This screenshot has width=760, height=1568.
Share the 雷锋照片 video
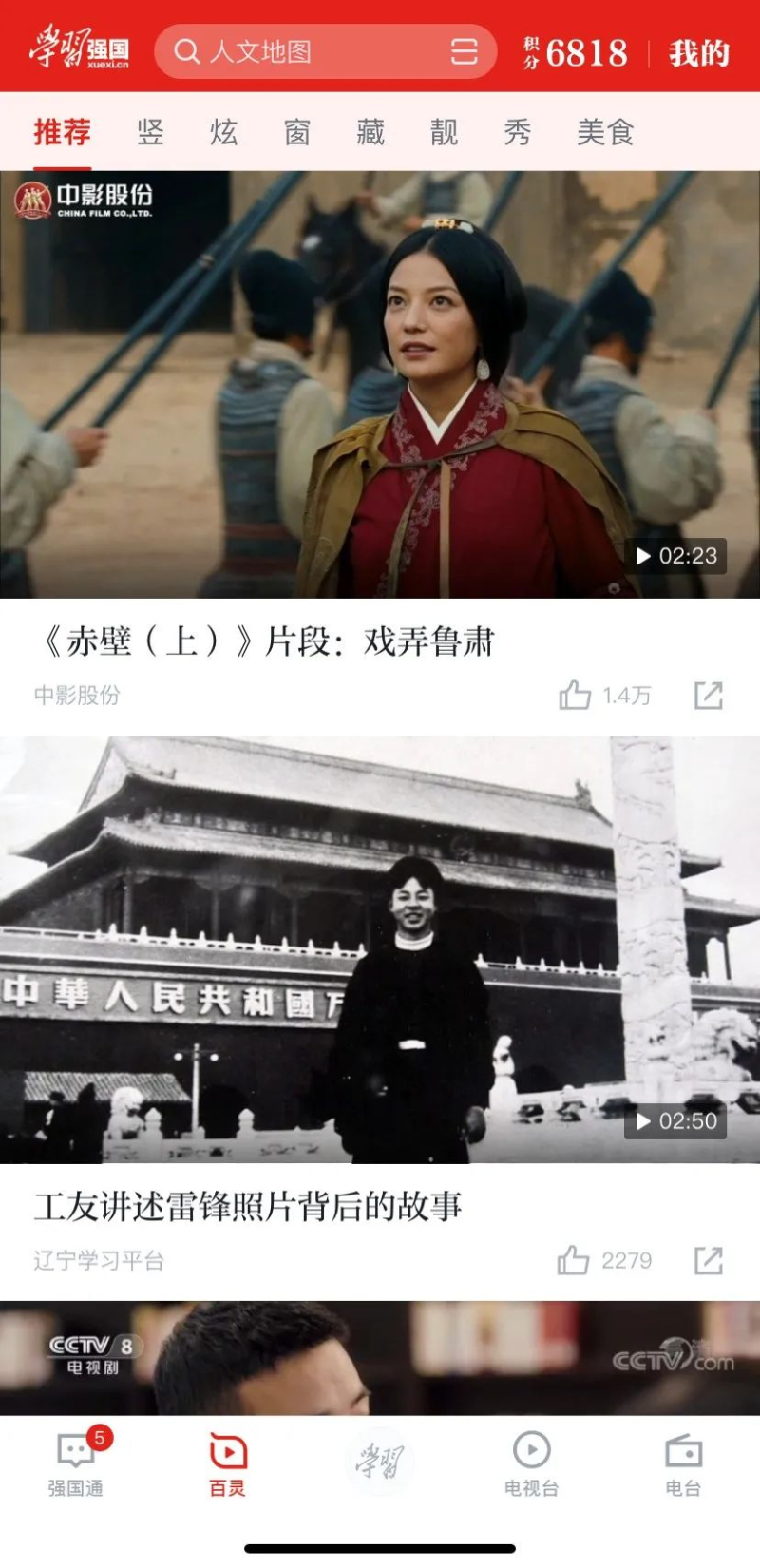708,1261
